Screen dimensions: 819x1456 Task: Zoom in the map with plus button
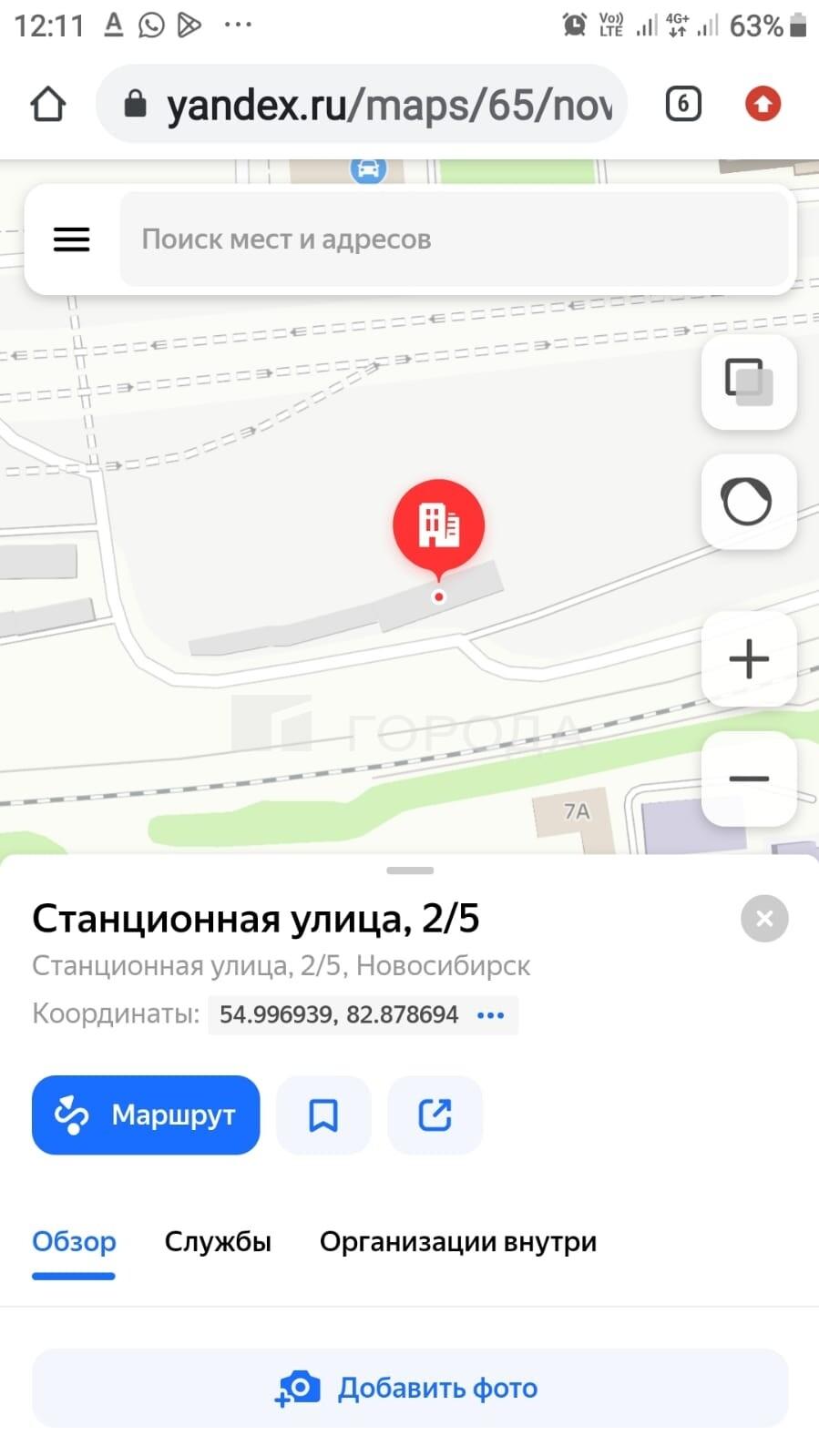pos(749,658)
